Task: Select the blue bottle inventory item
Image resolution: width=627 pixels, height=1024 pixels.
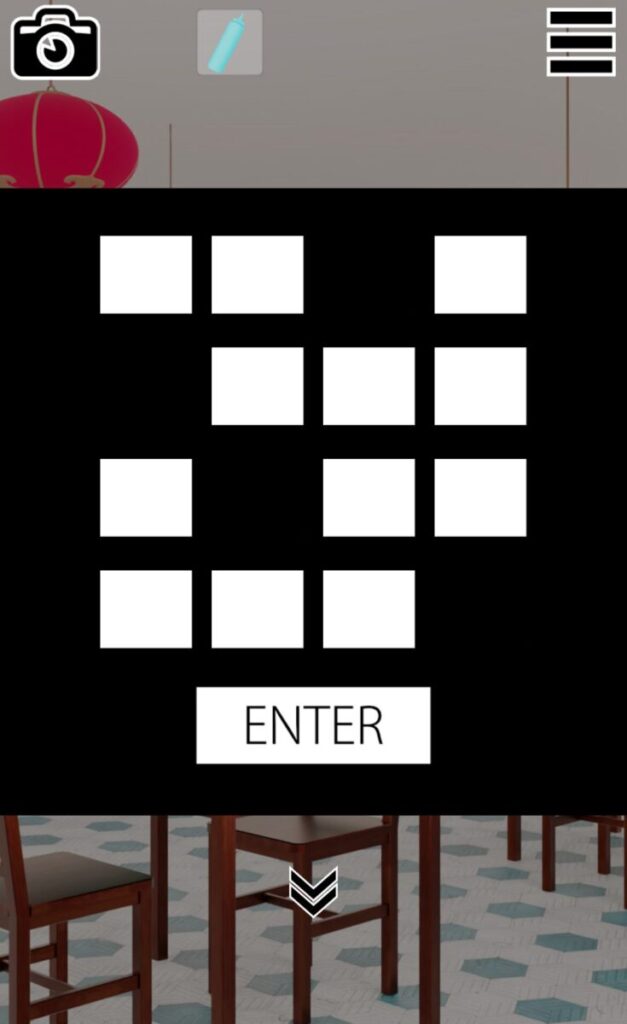Action: (230, 42)
